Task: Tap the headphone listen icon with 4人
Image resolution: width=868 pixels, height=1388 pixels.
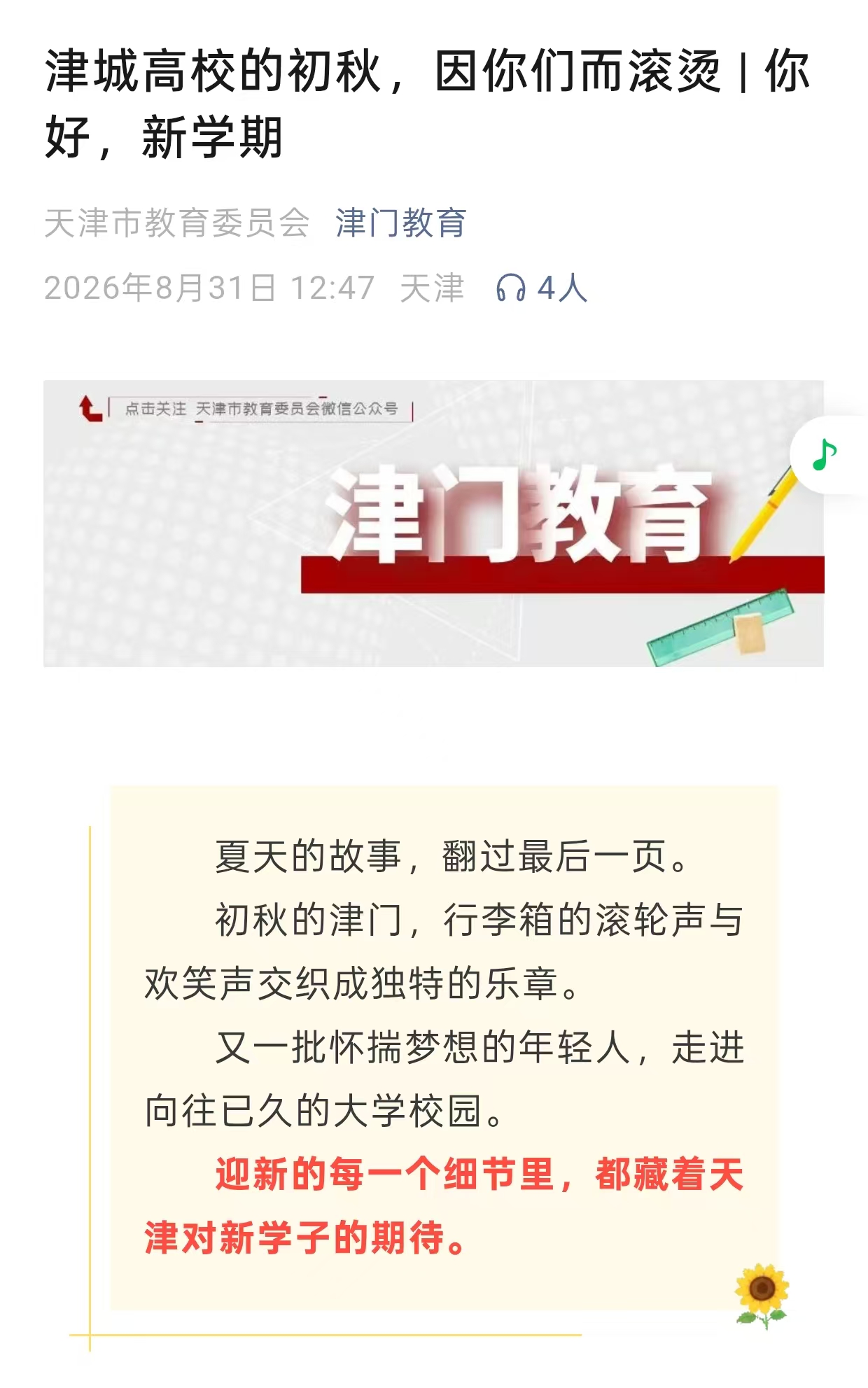Action: click(x=542, y=288)
